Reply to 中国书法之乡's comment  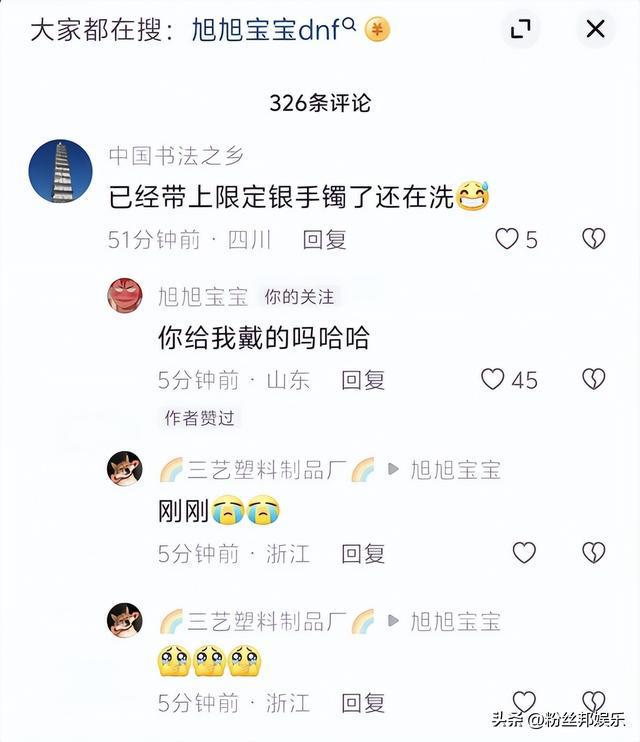coord(324,239)
